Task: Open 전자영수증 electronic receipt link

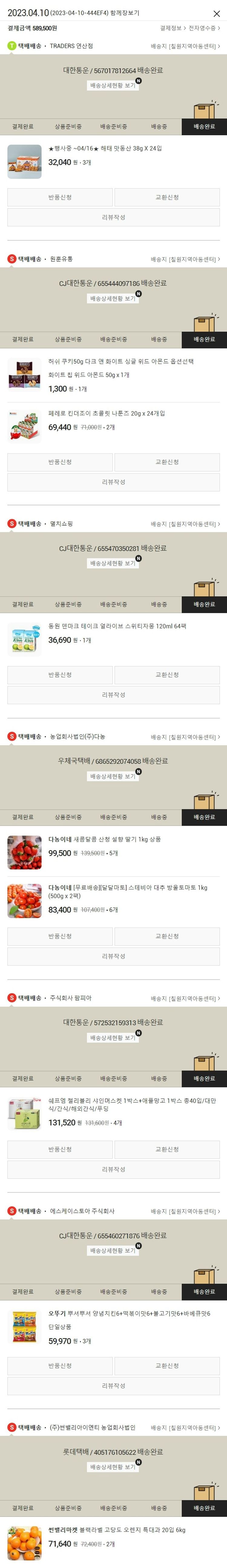Action: [x=204, y=28]
